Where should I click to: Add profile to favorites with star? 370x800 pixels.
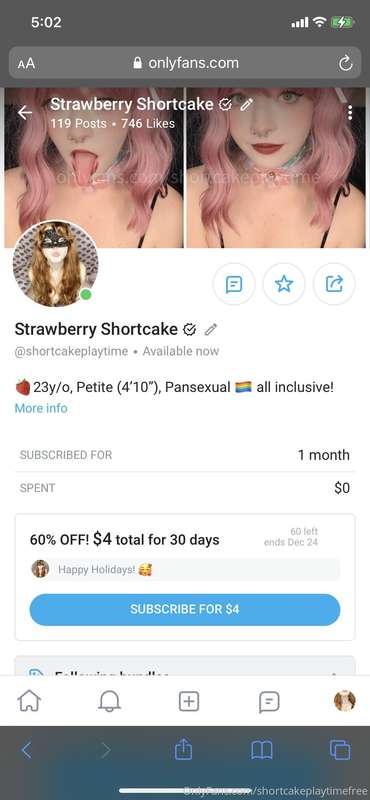coord(284,284)
